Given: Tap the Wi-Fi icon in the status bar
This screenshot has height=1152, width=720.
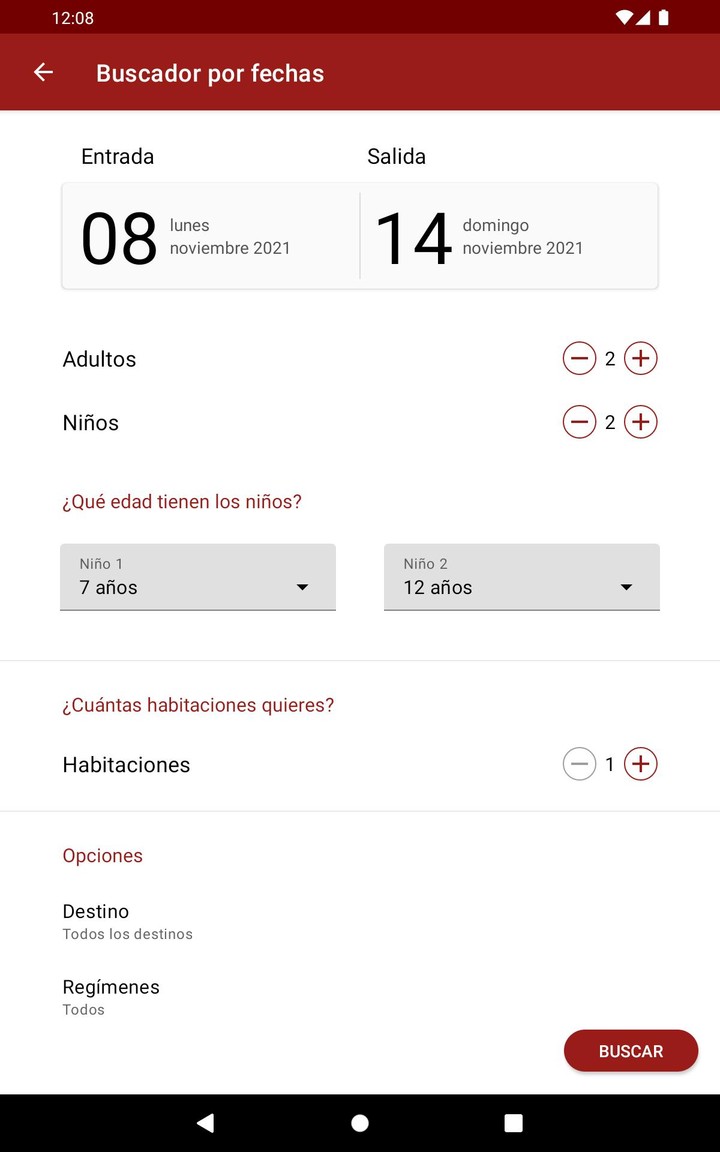Looking at the screenshot, I should [624, 17].
